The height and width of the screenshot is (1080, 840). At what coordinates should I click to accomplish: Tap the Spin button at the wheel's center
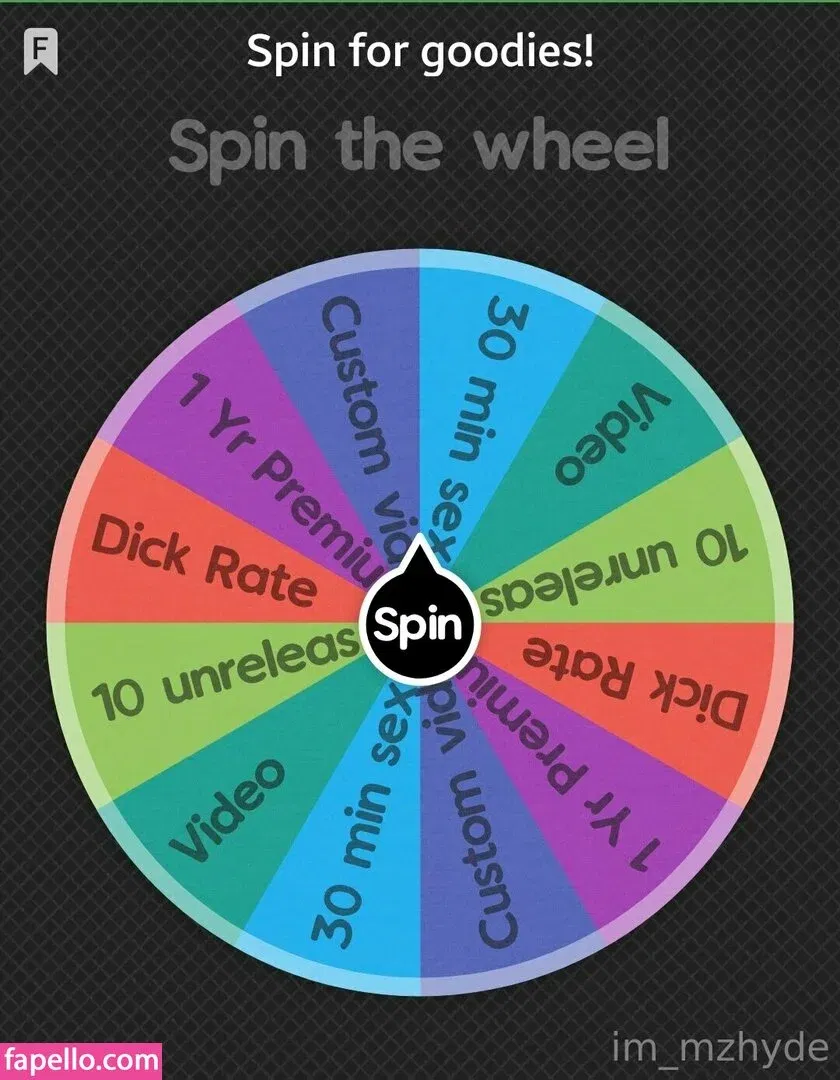(419, 624)
